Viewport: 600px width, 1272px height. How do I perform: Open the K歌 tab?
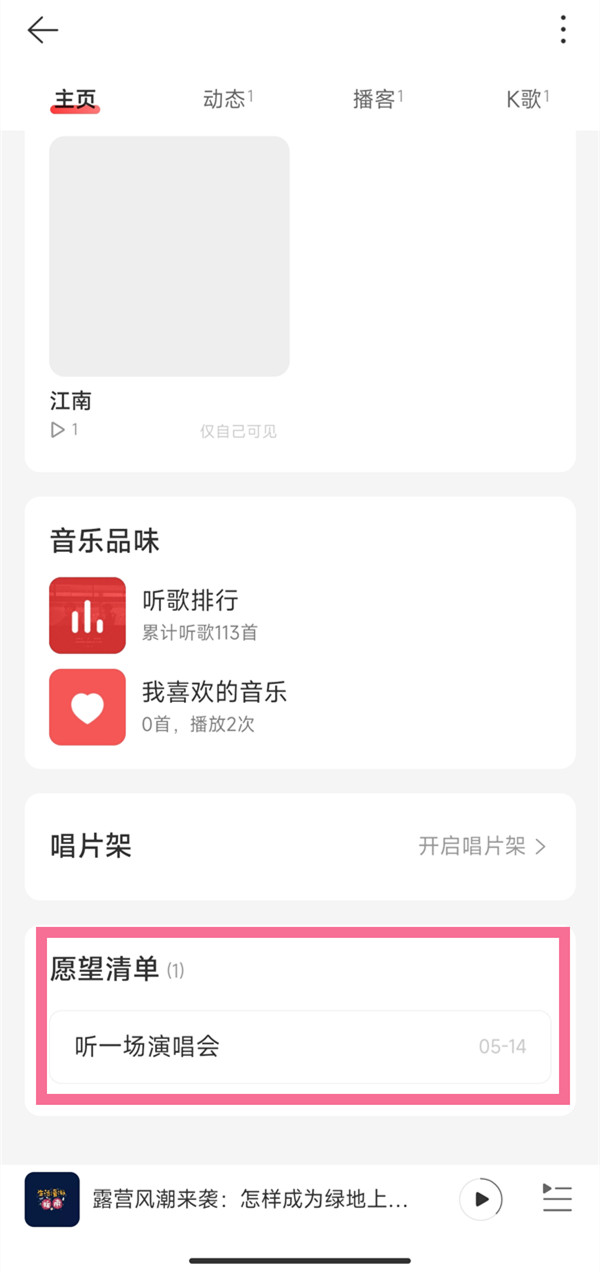pos(527,99)
